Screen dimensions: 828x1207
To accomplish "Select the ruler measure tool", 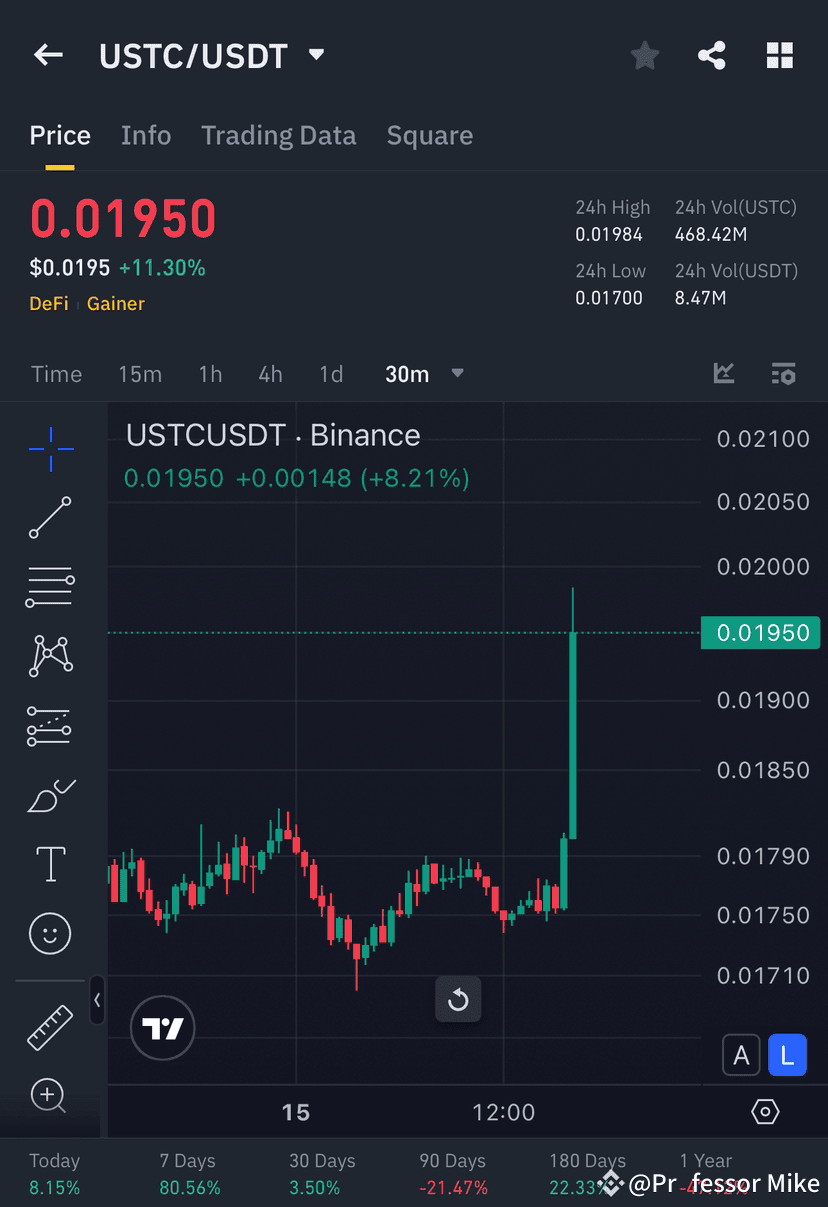I will click(49, 1026).
